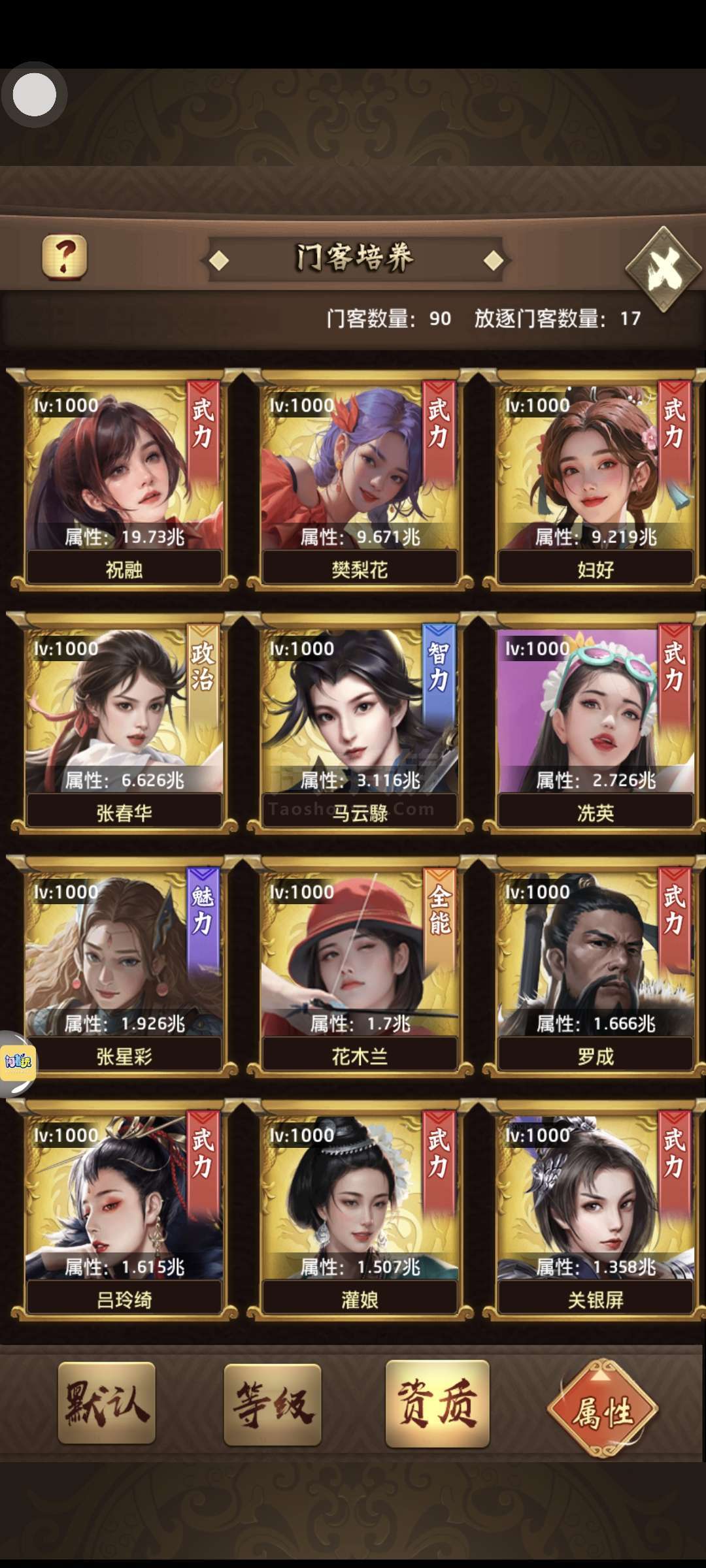Screen dimensions: 706x1568
Task: Open the 罗成 card
Action: pyautogui.click(x=595, y=967)
